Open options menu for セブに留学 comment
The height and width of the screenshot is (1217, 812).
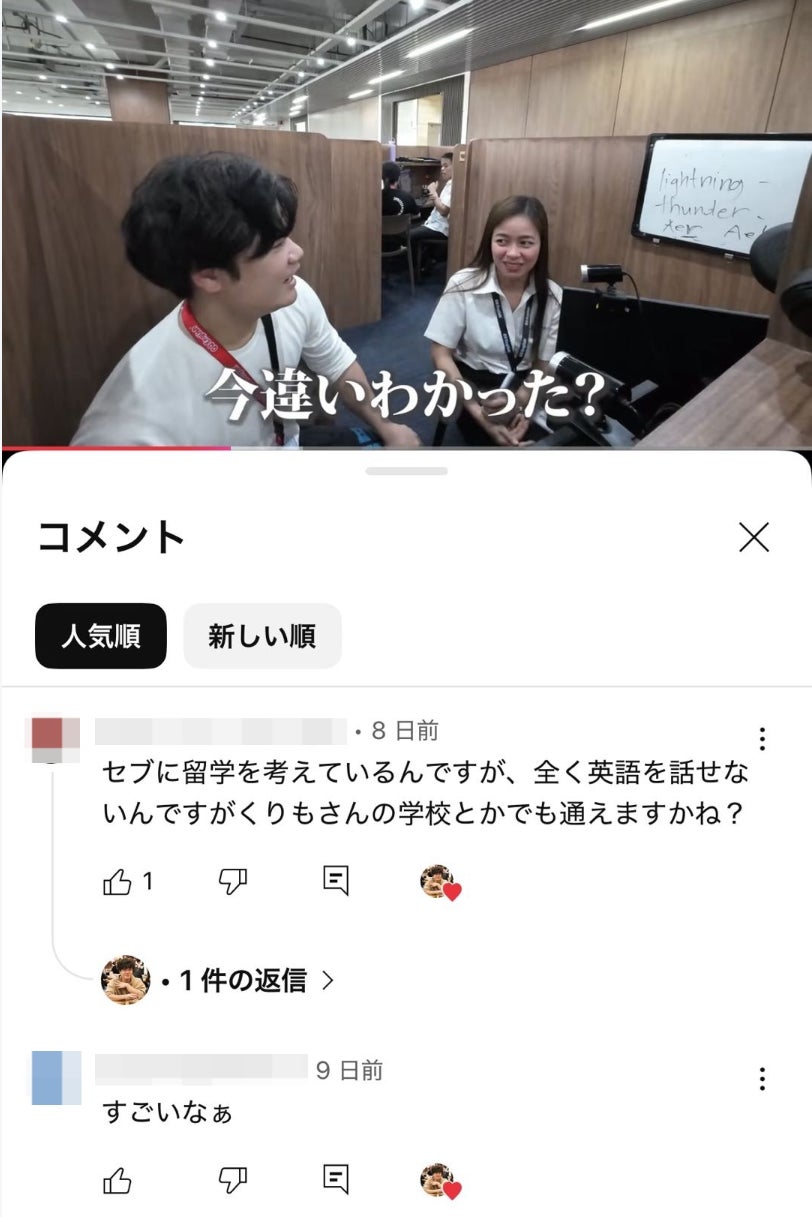click(x=762, y=739)
